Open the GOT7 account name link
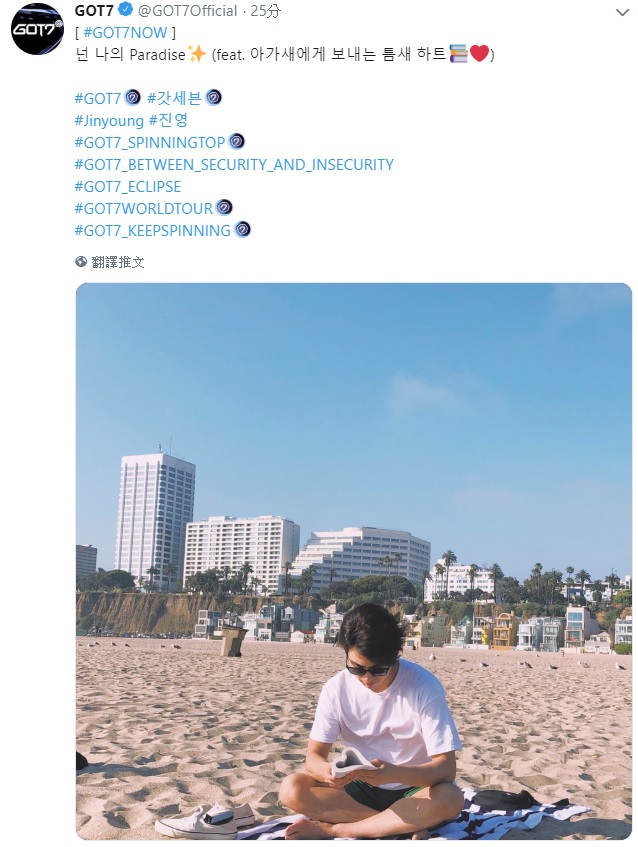 coord(94,11)
